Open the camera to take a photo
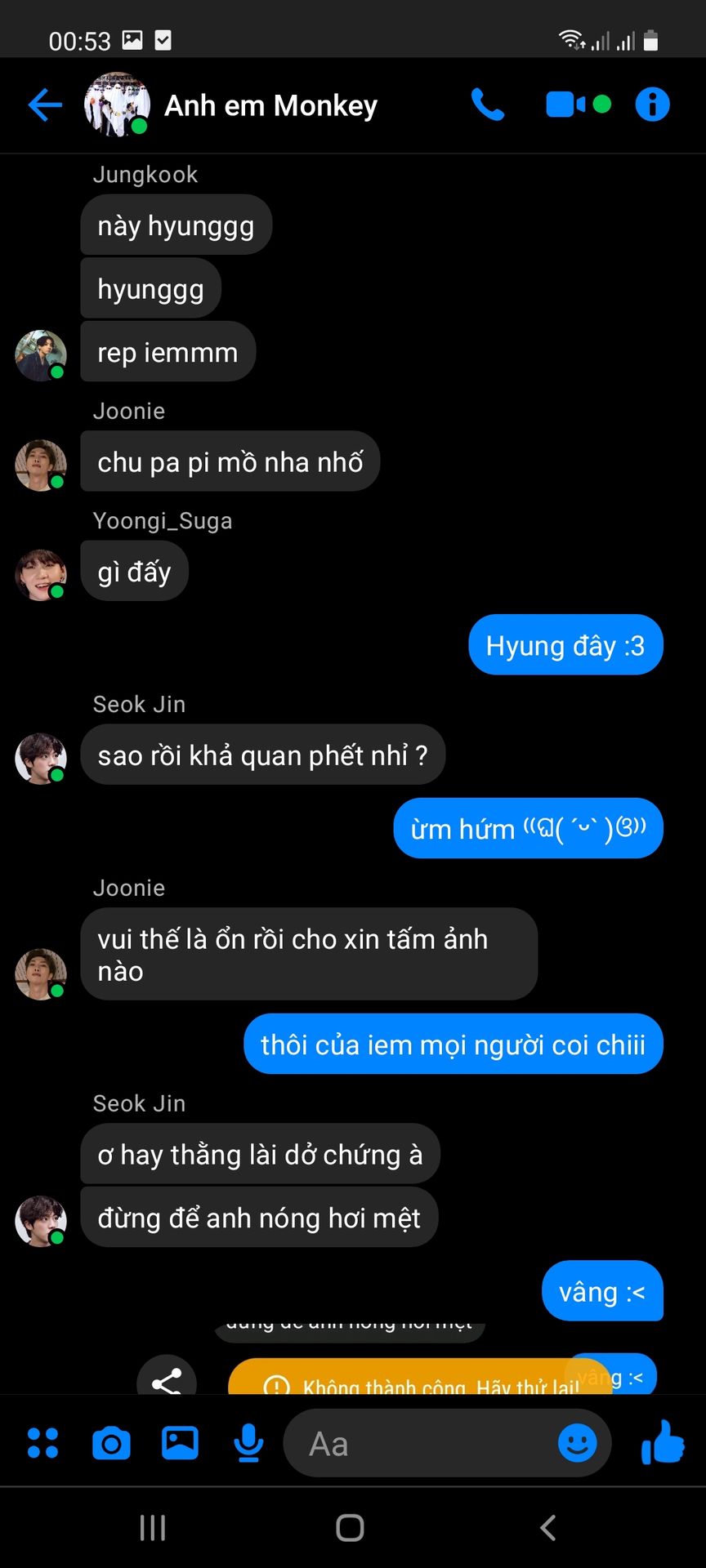 [111, 1443]
